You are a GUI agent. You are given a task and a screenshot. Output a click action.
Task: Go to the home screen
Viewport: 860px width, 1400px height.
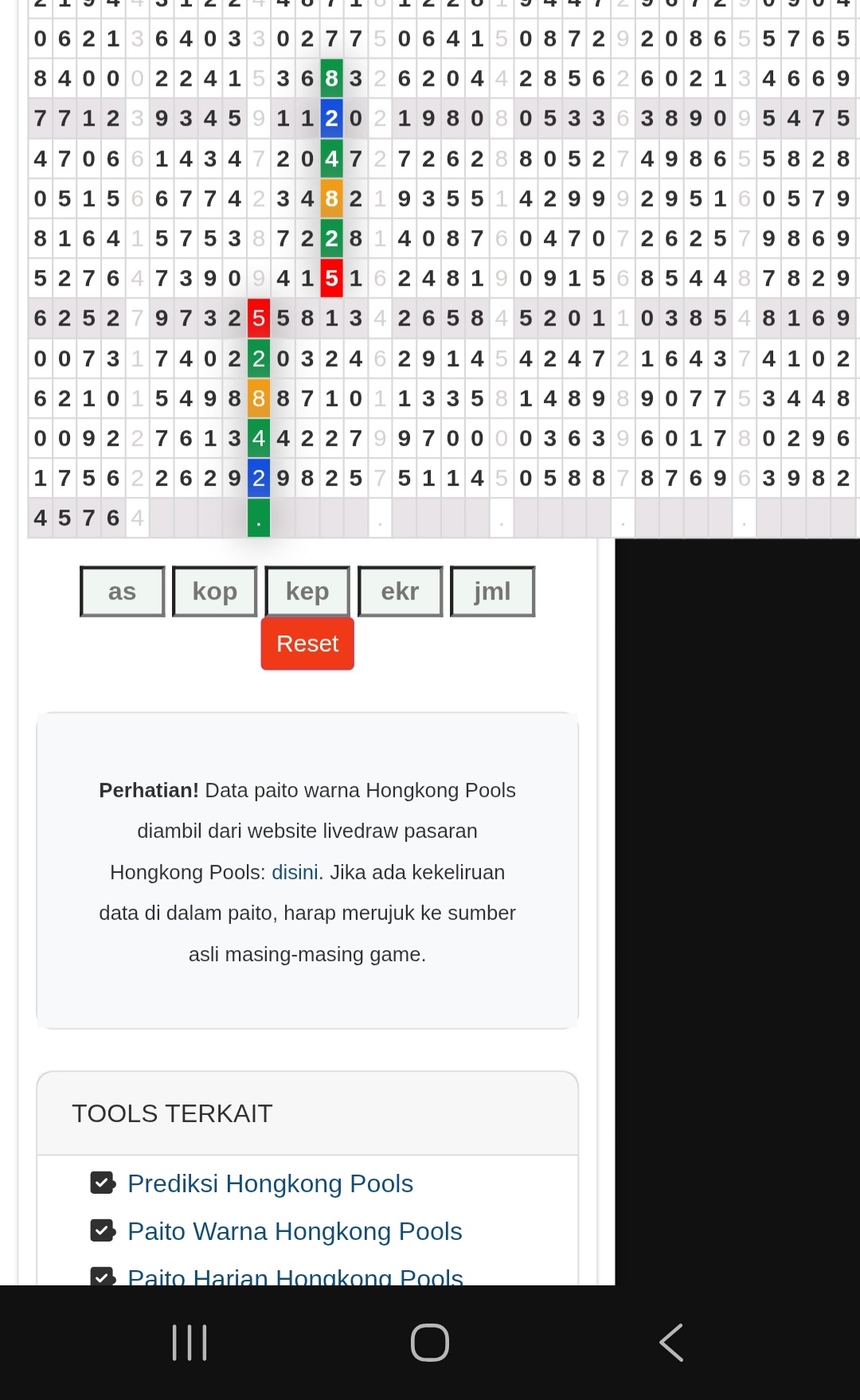click(x=430, y=1343)
